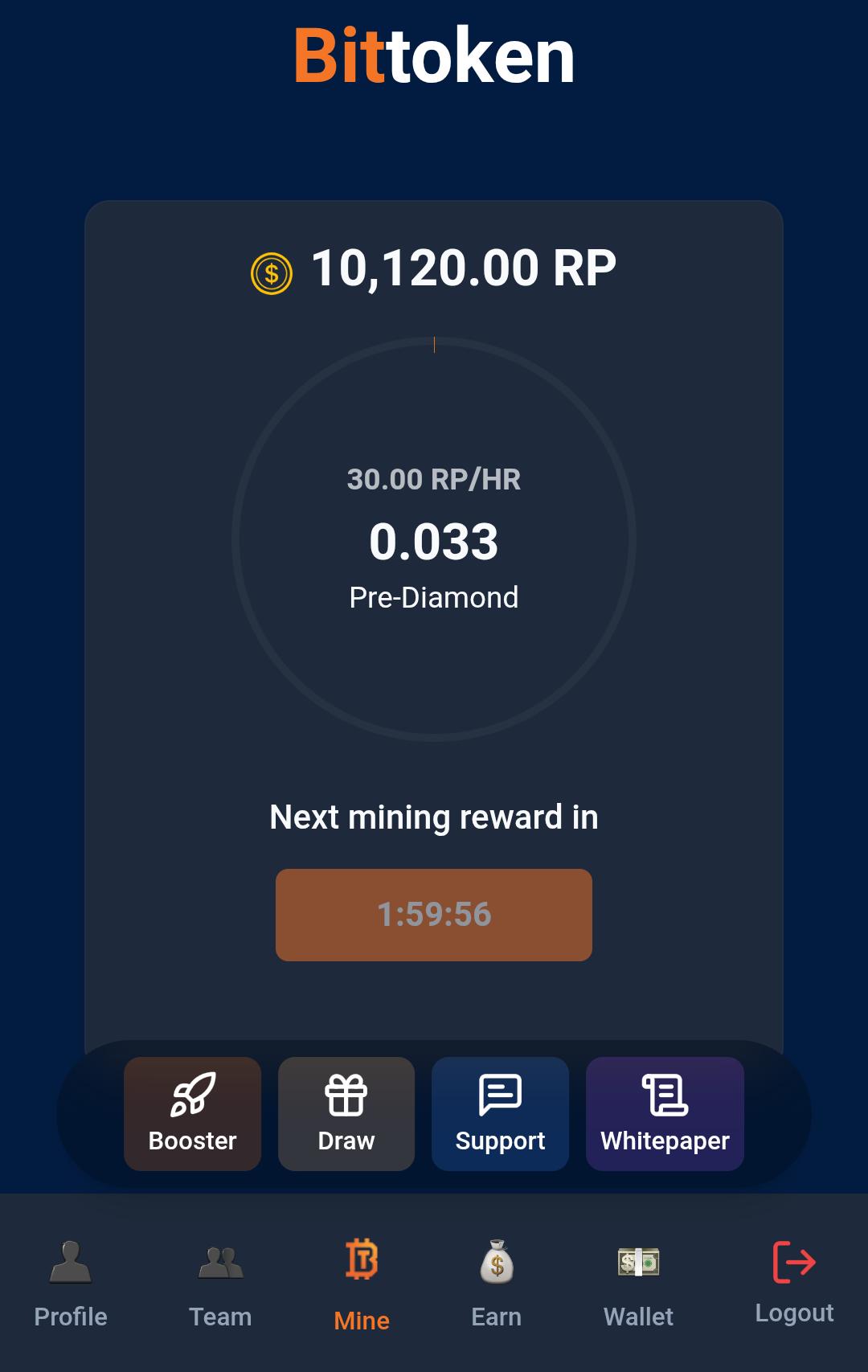Image resolution: width=868 pixels, height=1372 pixels.
Task: Click the 1:59:56 countdown timer
Action: click(x=434, y=914)
